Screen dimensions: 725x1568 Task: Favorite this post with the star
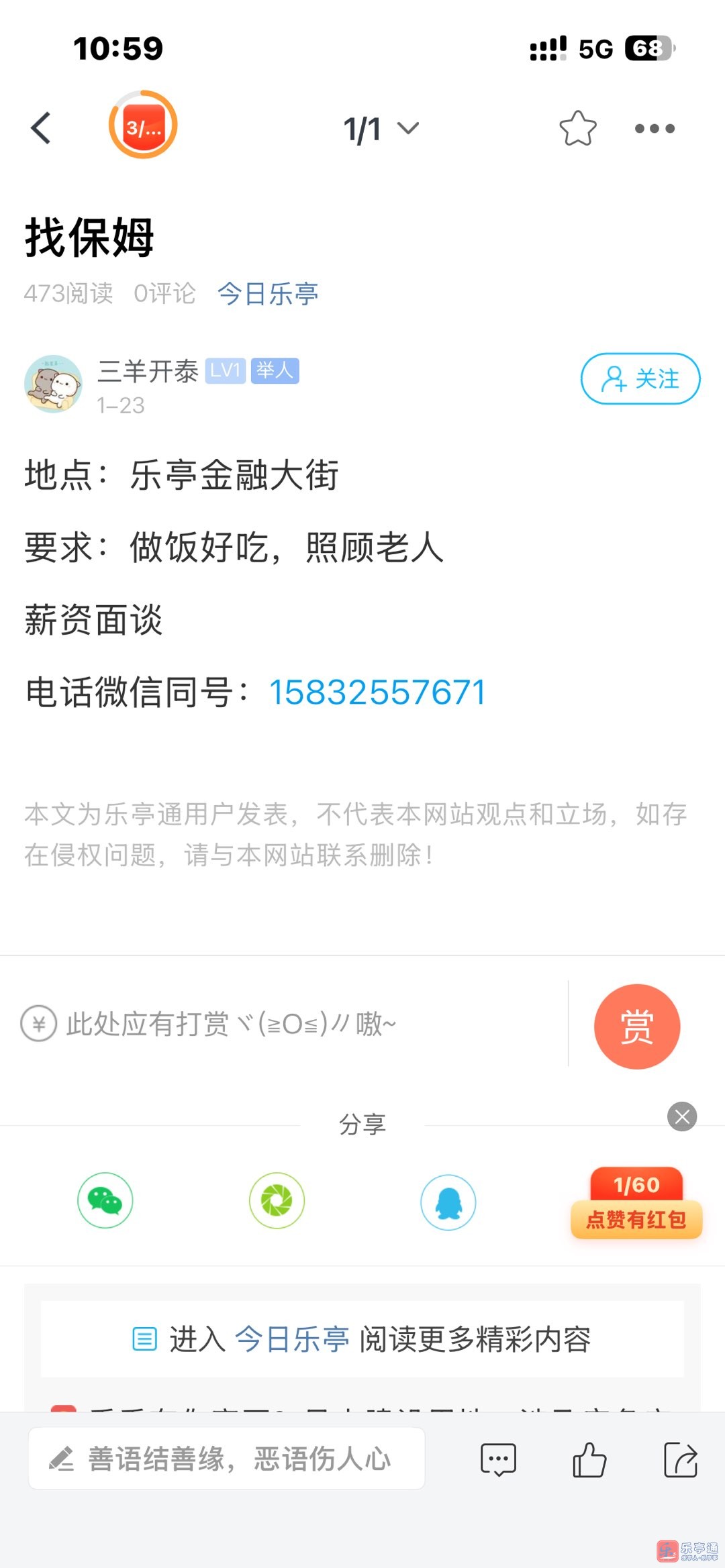[577, 128]
